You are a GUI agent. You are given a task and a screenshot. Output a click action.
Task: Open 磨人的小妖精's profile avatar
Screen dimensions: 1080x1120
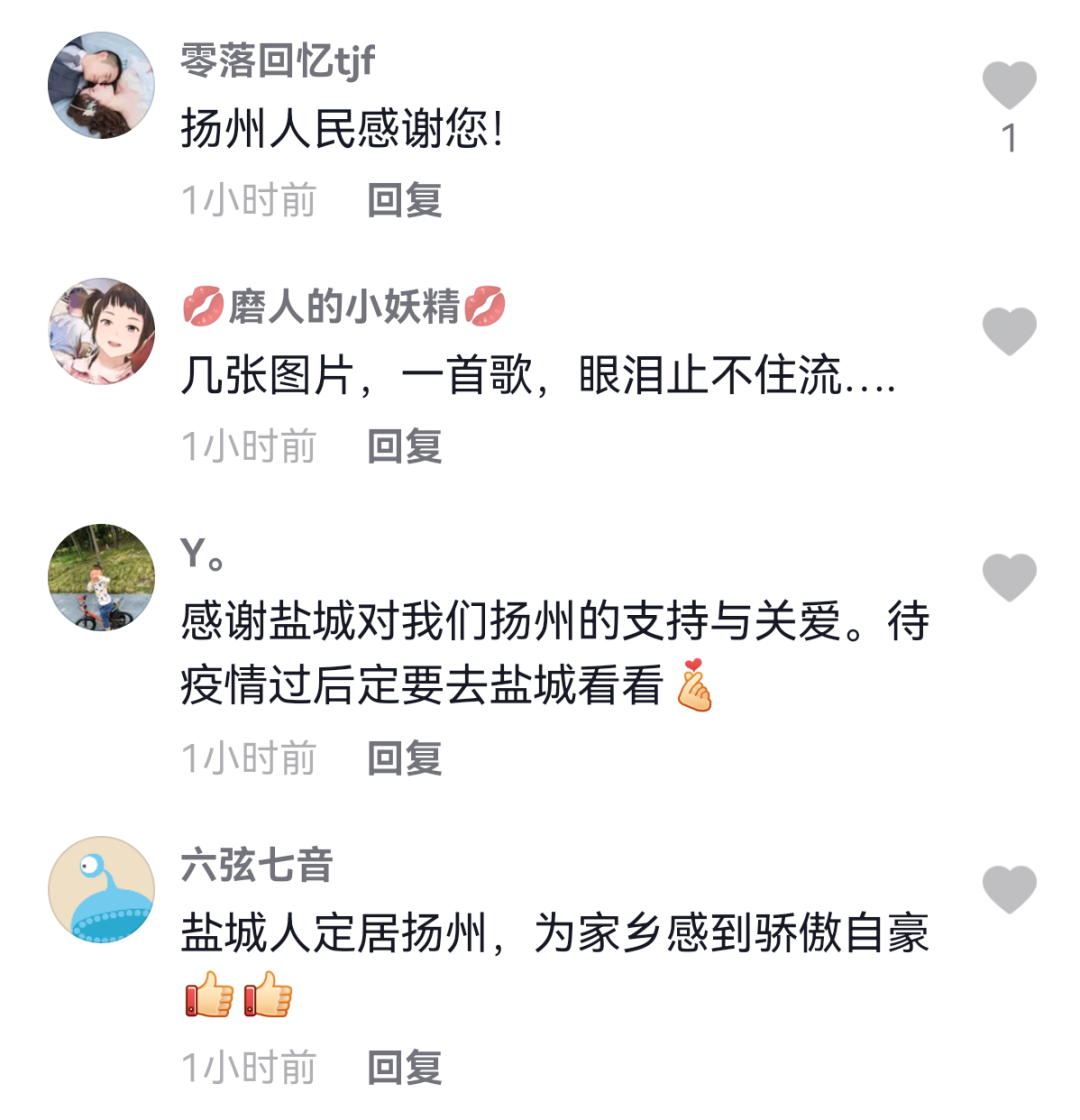tap(102, 331)
